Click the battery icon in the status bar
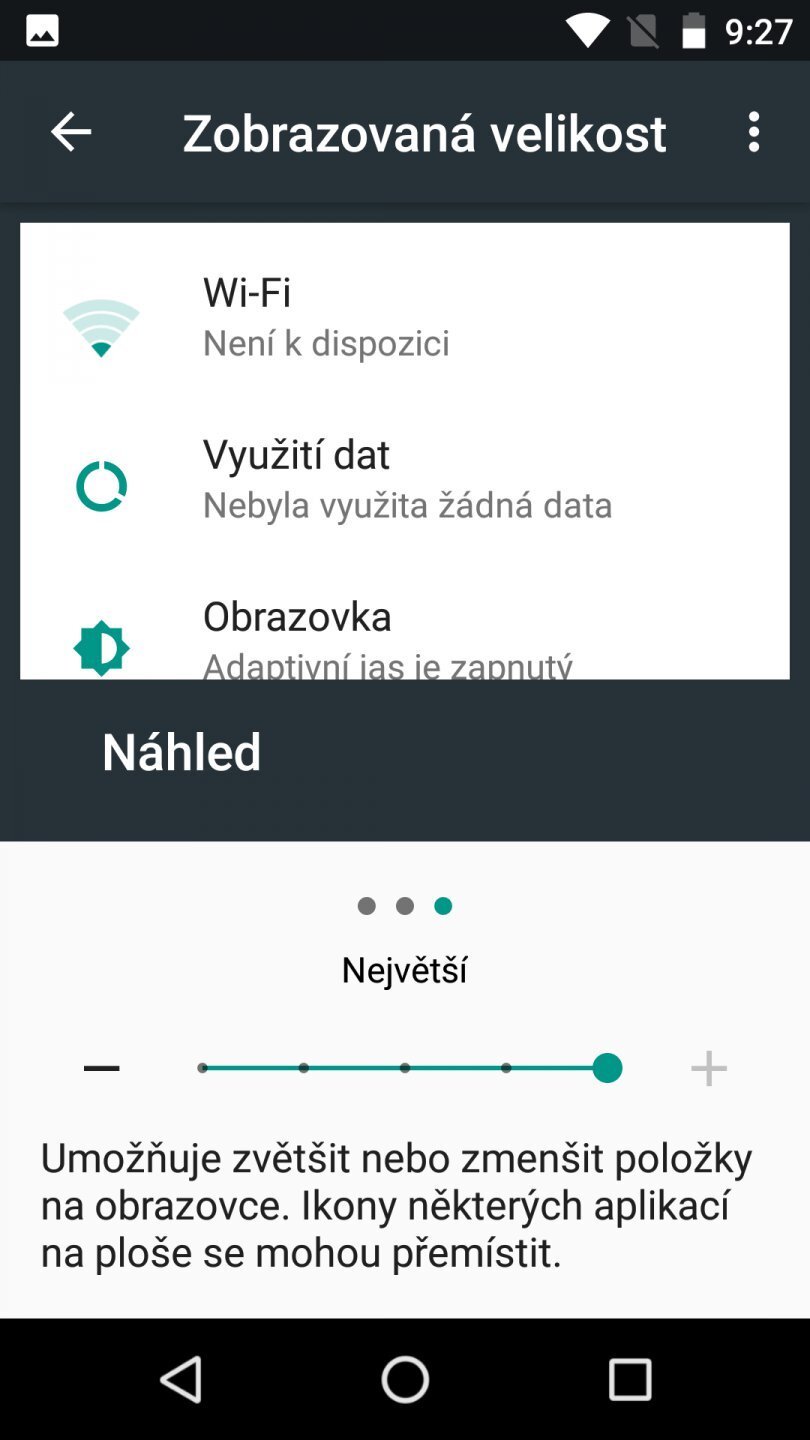This screenshot has width=810, height=1440. pos(691,29)
